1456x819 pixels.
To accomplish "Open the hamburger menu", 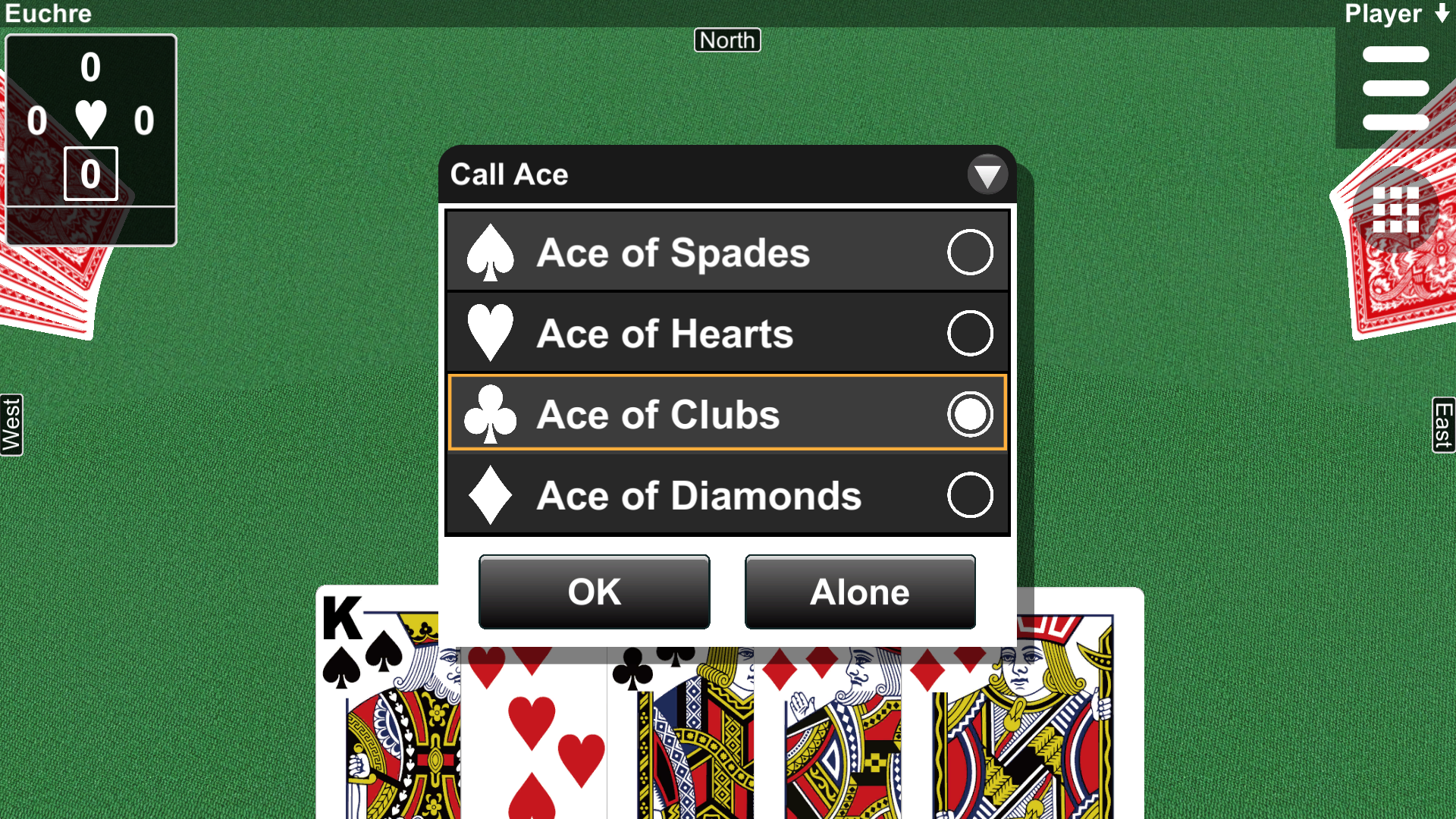I will pyautogui.click(x=1395, y=88).
